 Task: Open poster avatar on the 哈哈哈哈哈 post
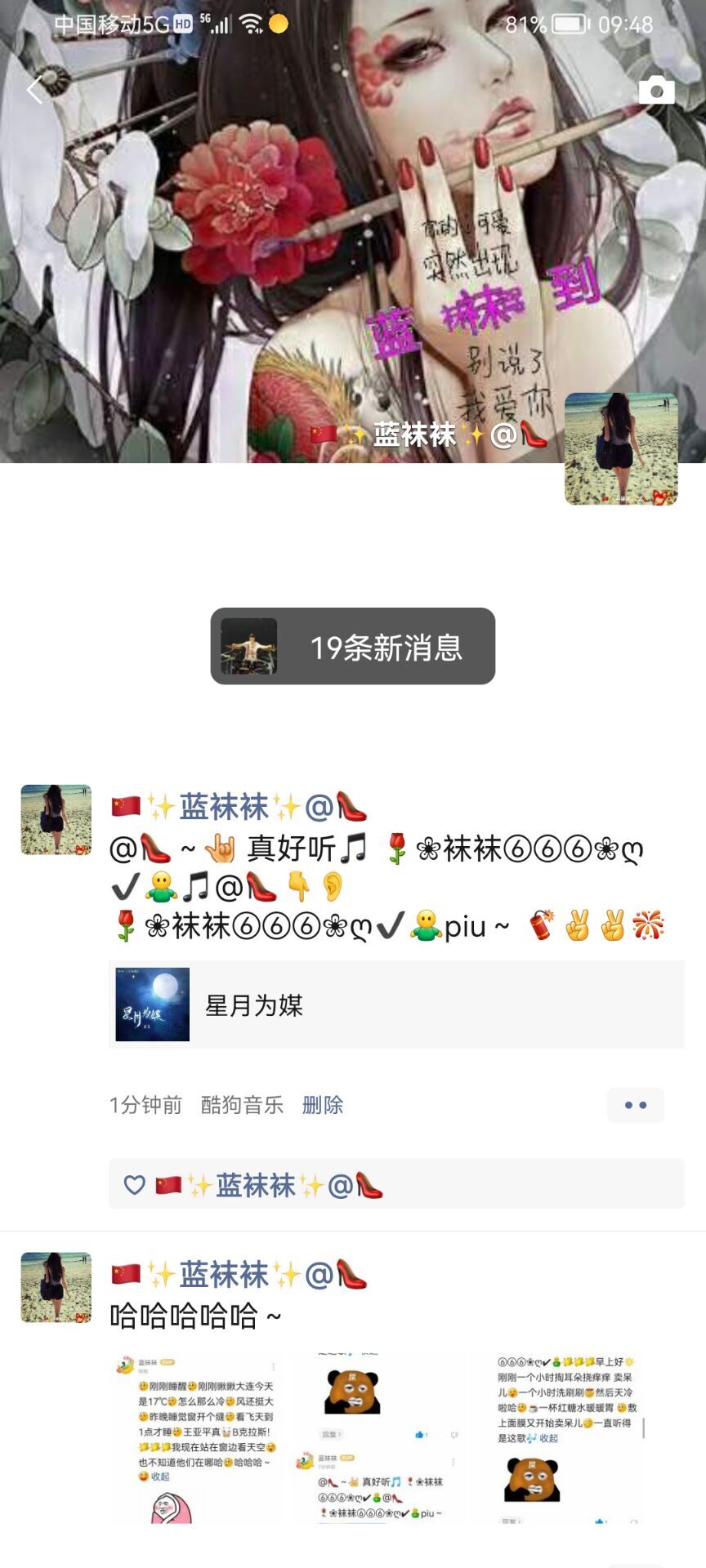click(x=56, y=1287)
